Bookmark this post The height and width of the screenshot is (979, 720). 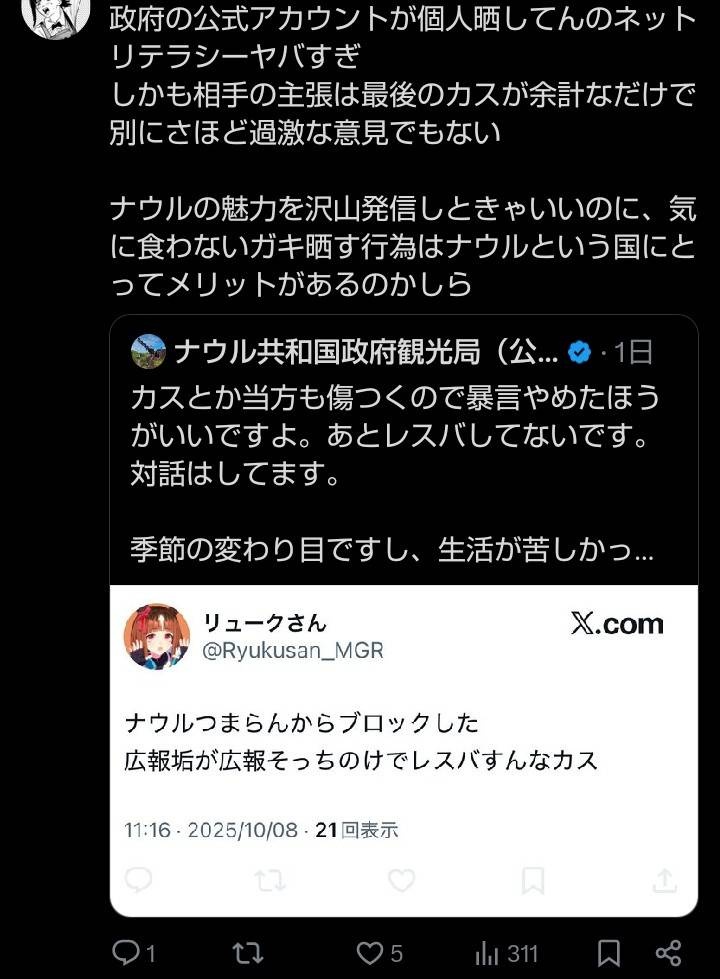coord(608,952)
